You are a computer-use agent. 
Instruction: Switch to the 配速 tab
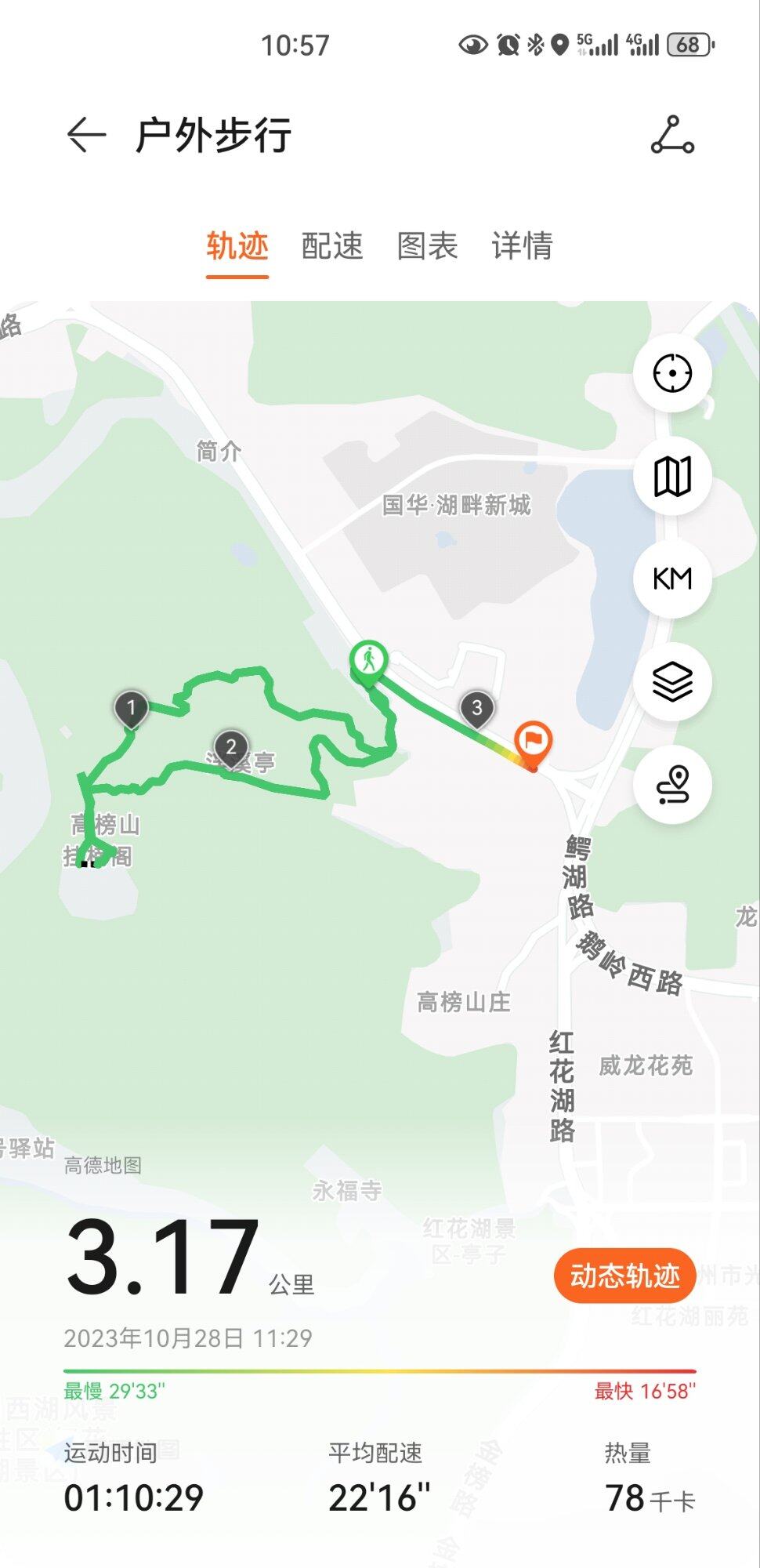click(332, 246)
